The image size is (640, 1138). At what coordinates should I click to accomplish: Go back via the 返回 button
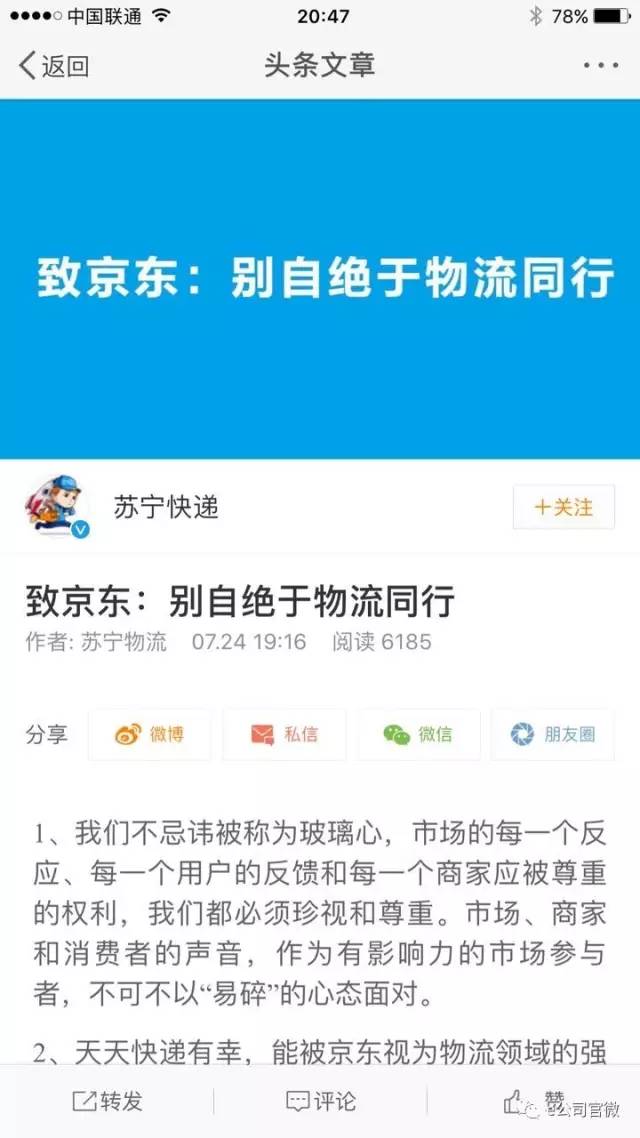coord(54,67)
